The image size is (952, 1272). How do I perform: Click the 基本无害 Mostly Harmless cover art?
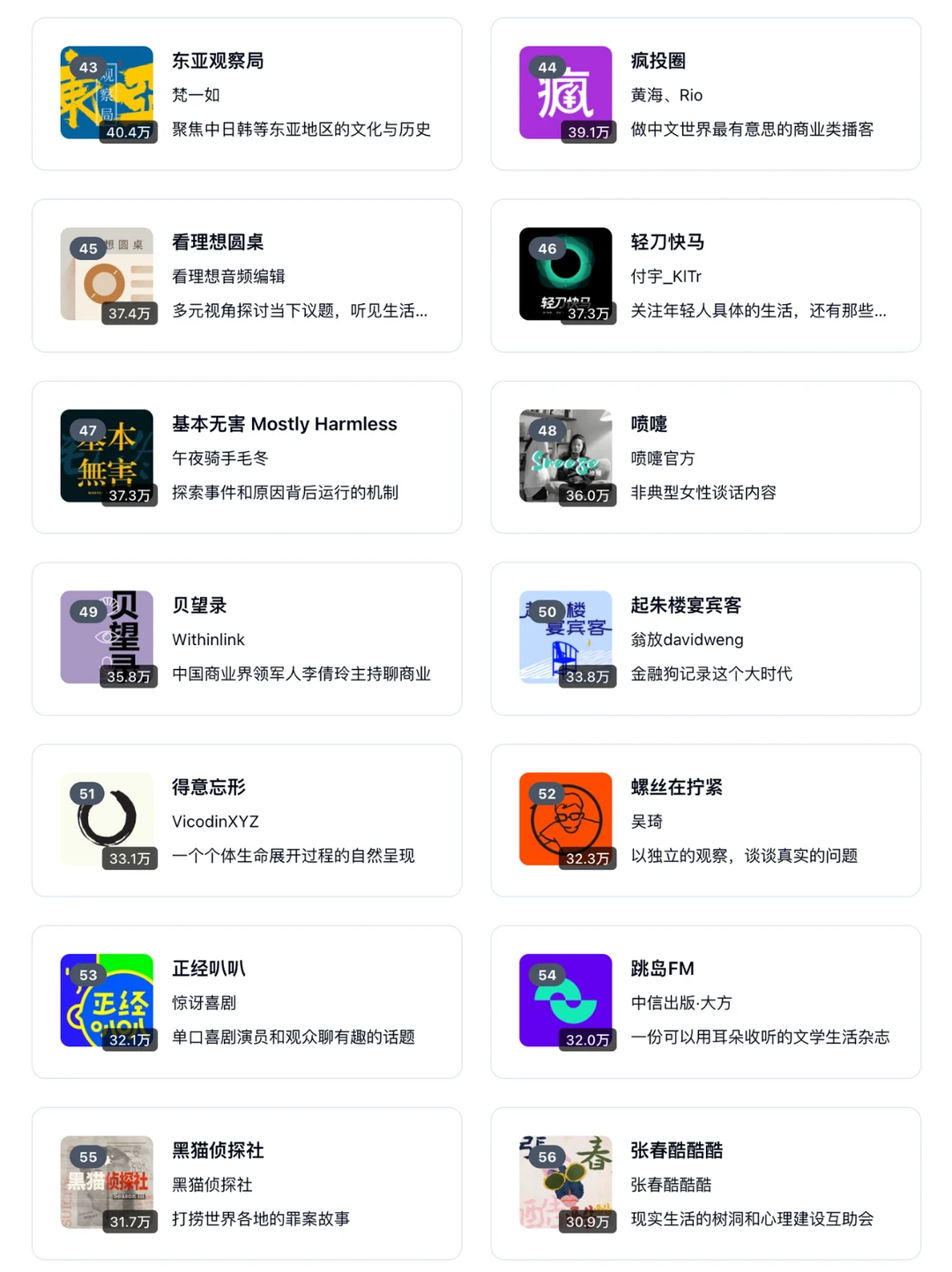click(x=106, y=456)
